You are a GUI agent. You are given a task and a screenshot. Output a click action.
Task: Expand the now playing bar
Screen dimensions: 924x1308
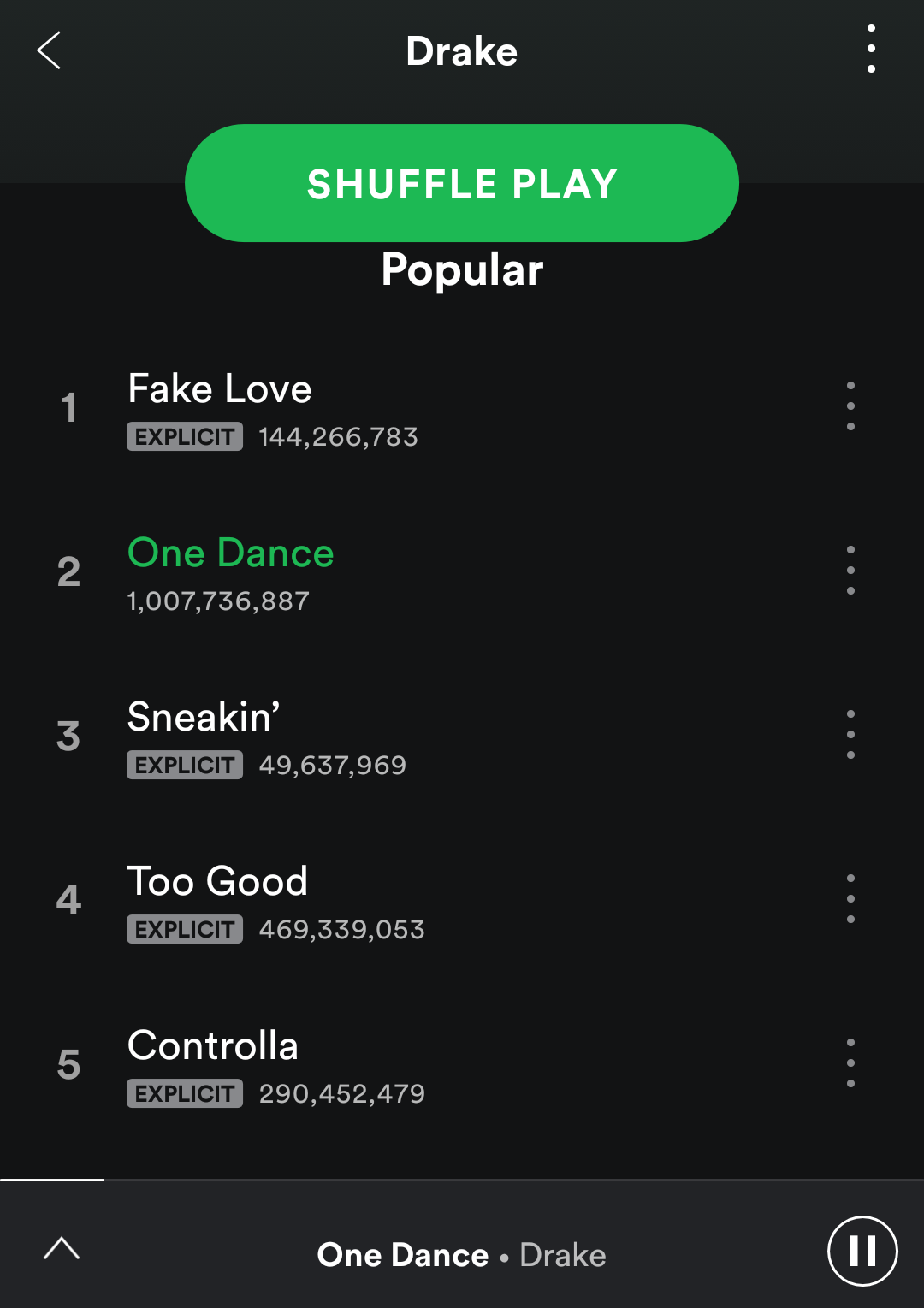coord(462,1254)
